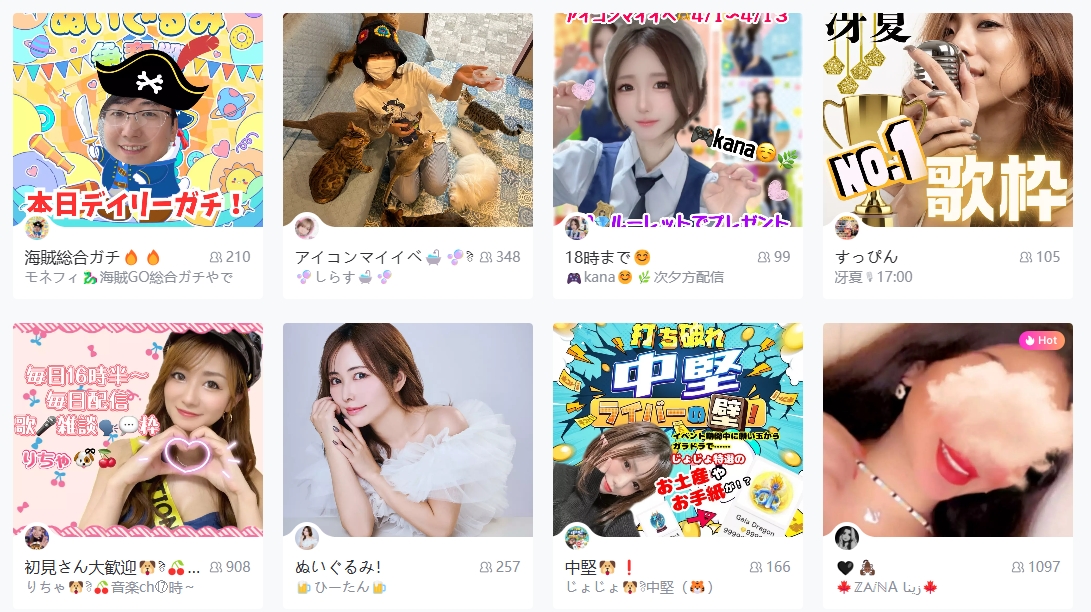Open the 海賊総合ガチ live stream card

point(138,120)
